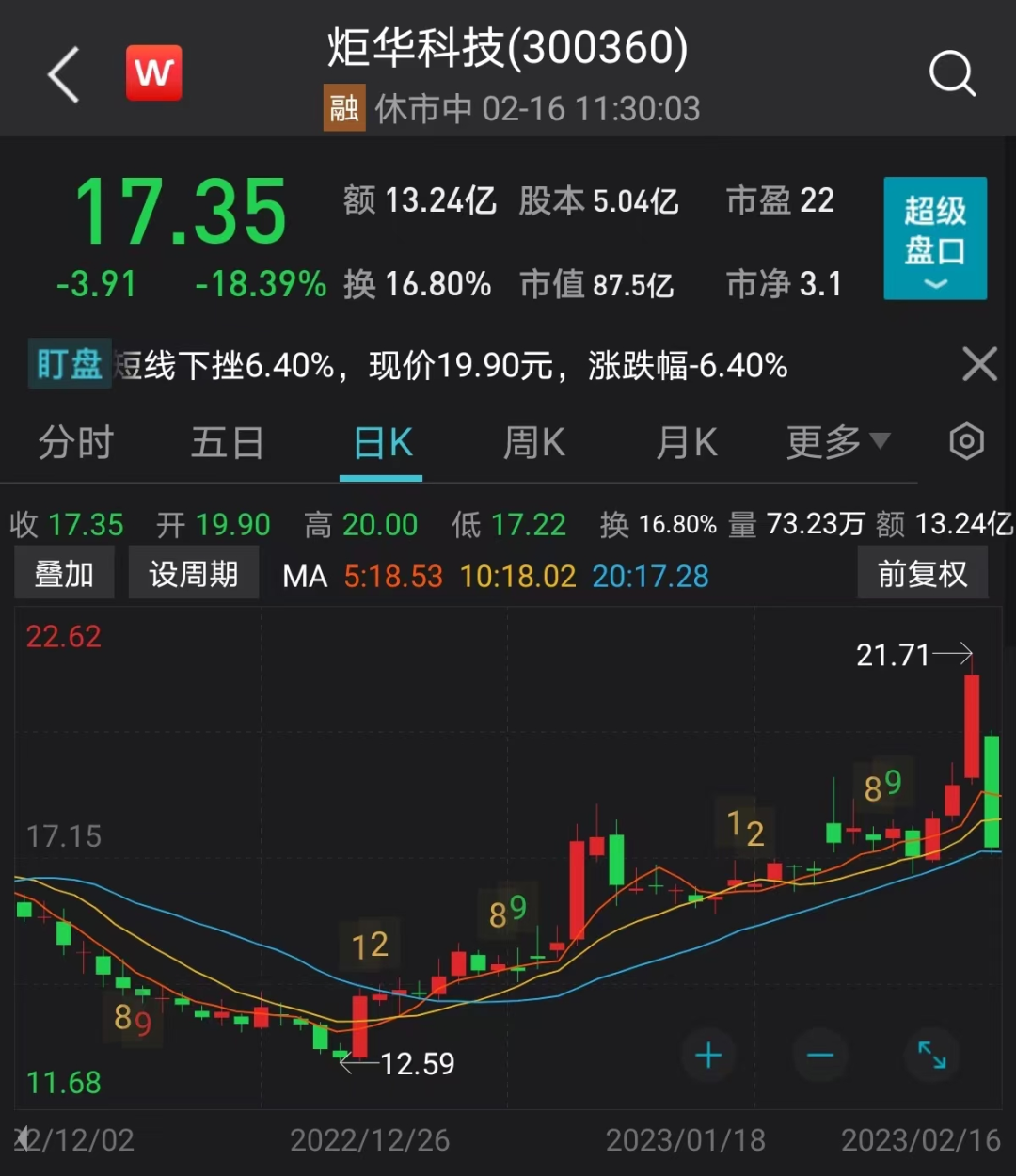Viewport: 1016px width, 1176px height.
Task: Open the 更多 chart period dropdown
Action: click(837, 442)
